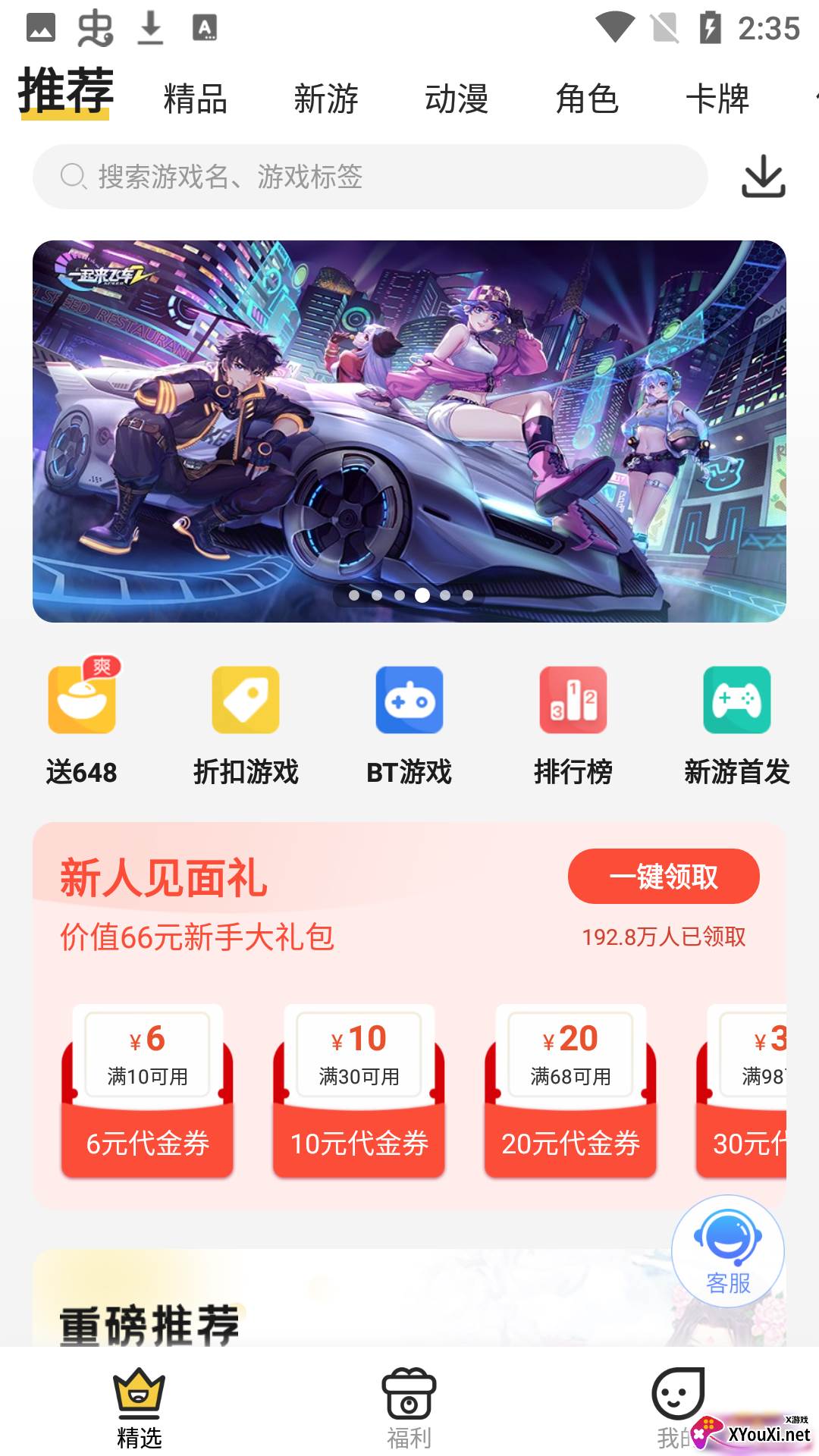The image size is (819, 1456).
Task: Pick the 20元代金券 coupon
Action: click(570, 1092)
